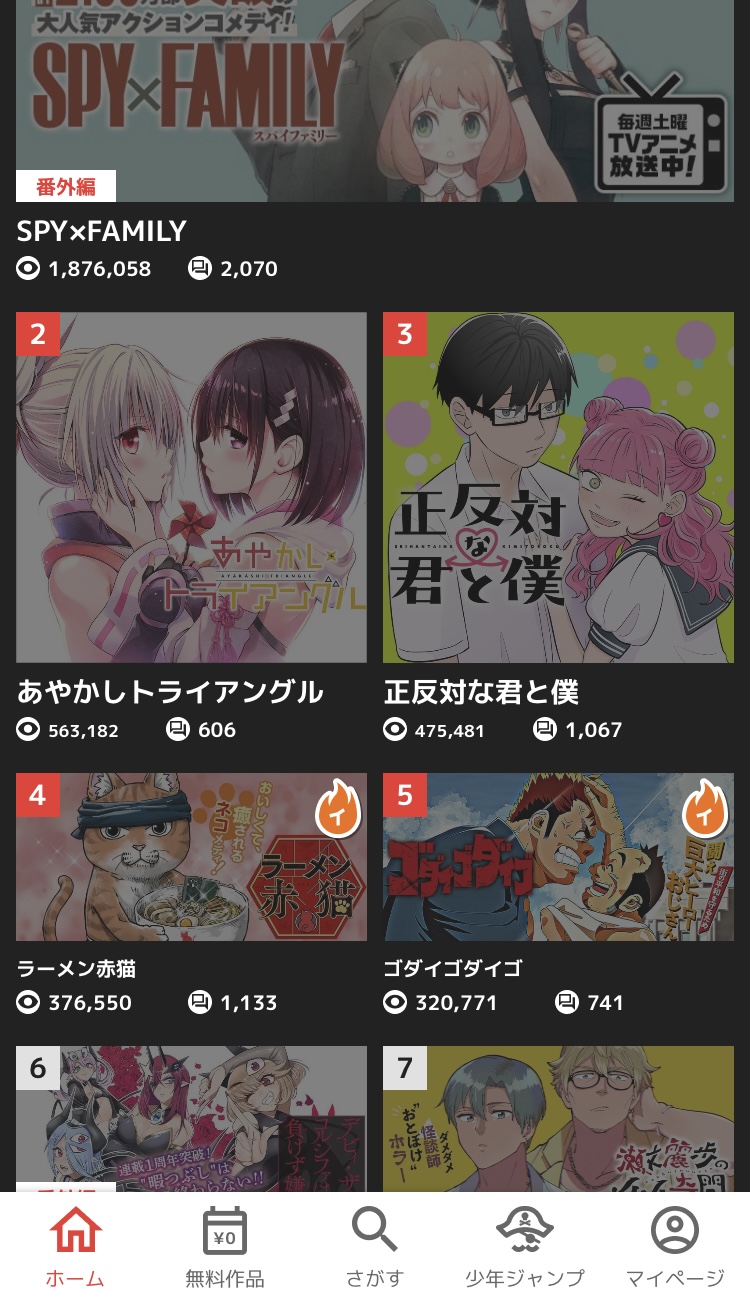Open あやかしトライアングル ranked number 2
Image resolution: width=750 pixels, height=1292 pixels.
(x=191, y=487)
